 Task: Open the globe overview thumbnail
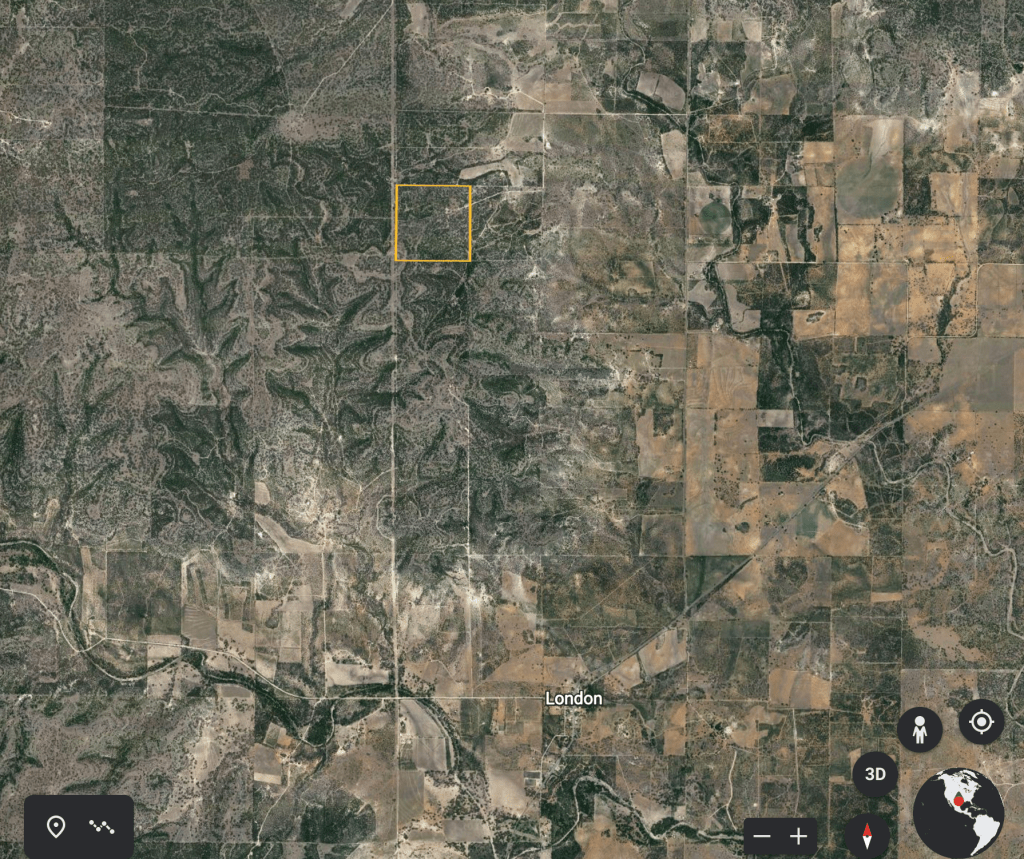958,812
